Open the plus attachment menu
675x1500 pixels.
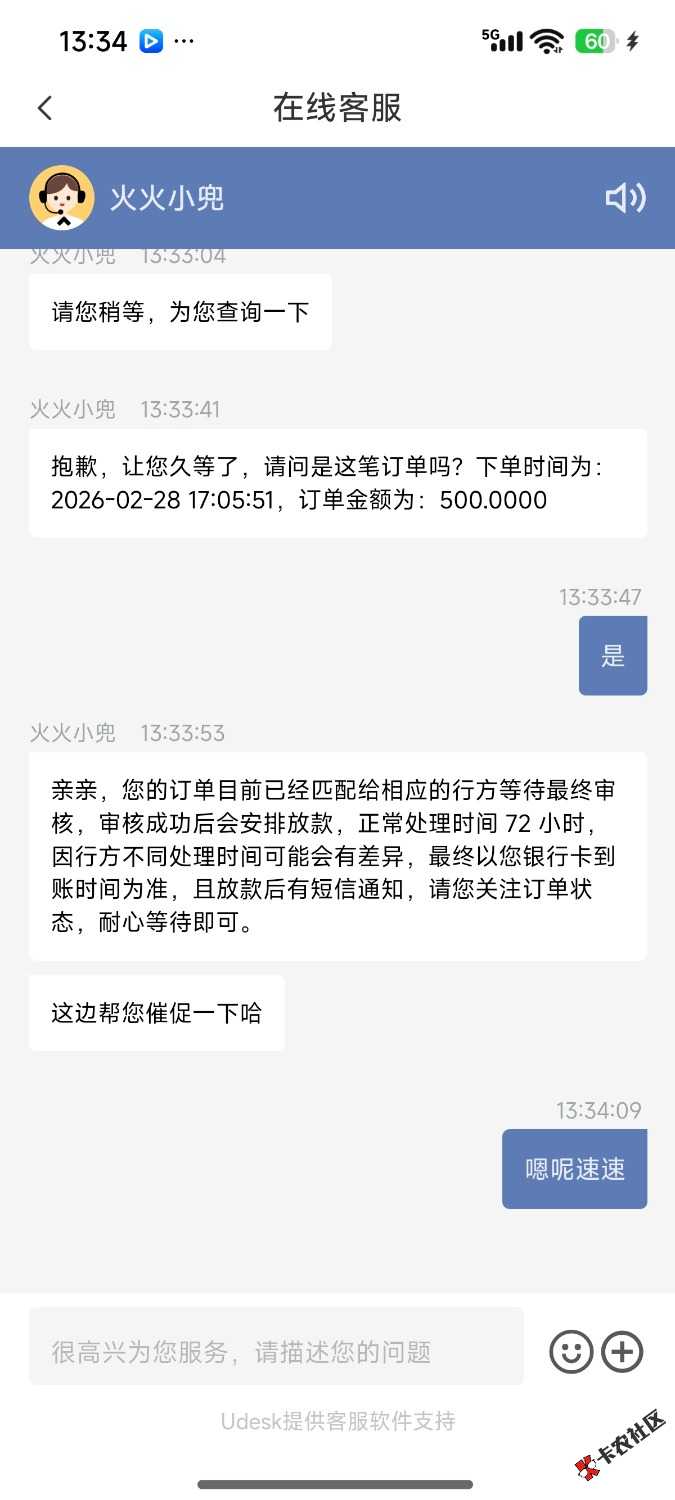click(x=622, y=1352)
